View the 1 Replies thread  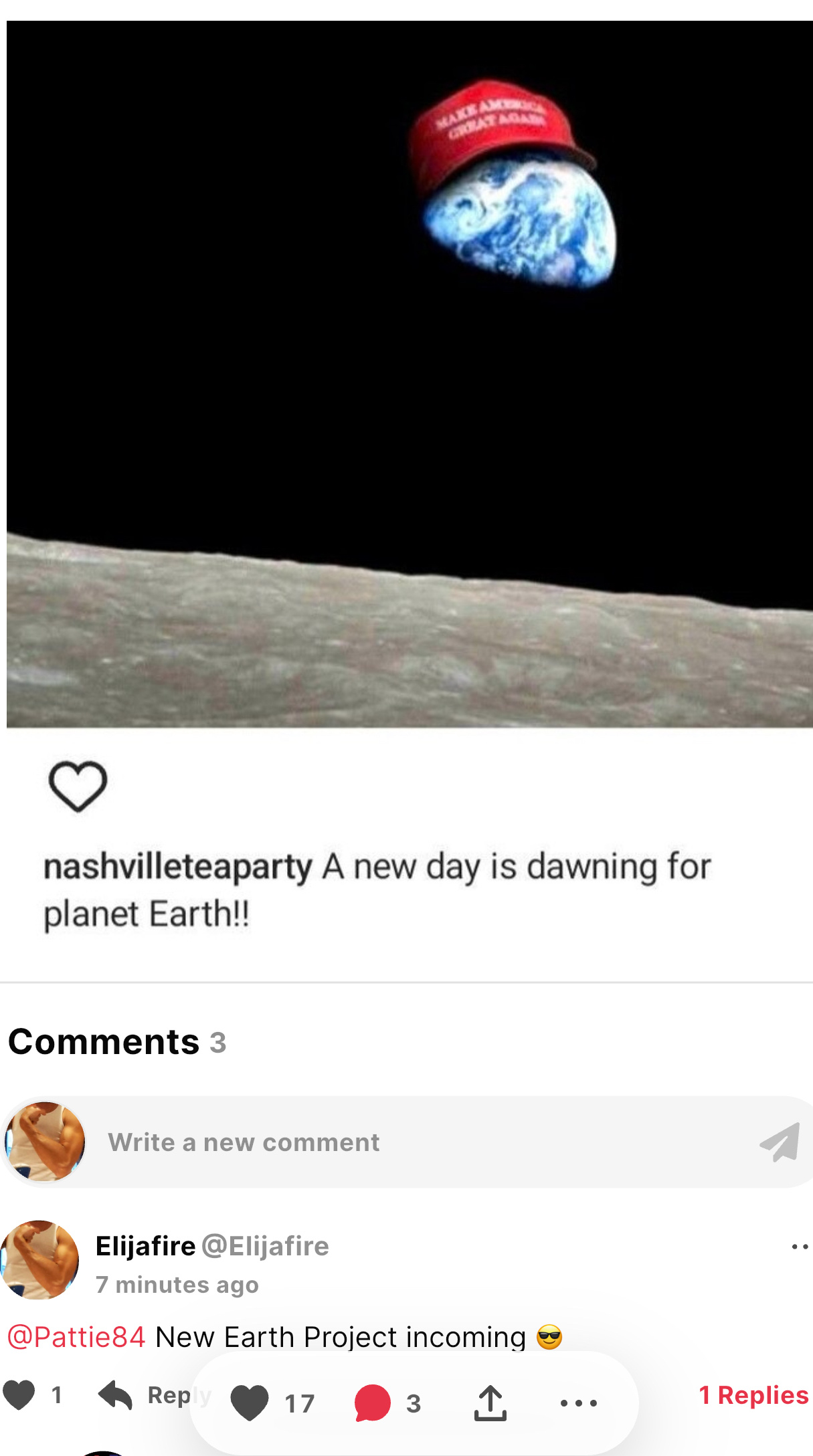click(x=753, y=1395)
